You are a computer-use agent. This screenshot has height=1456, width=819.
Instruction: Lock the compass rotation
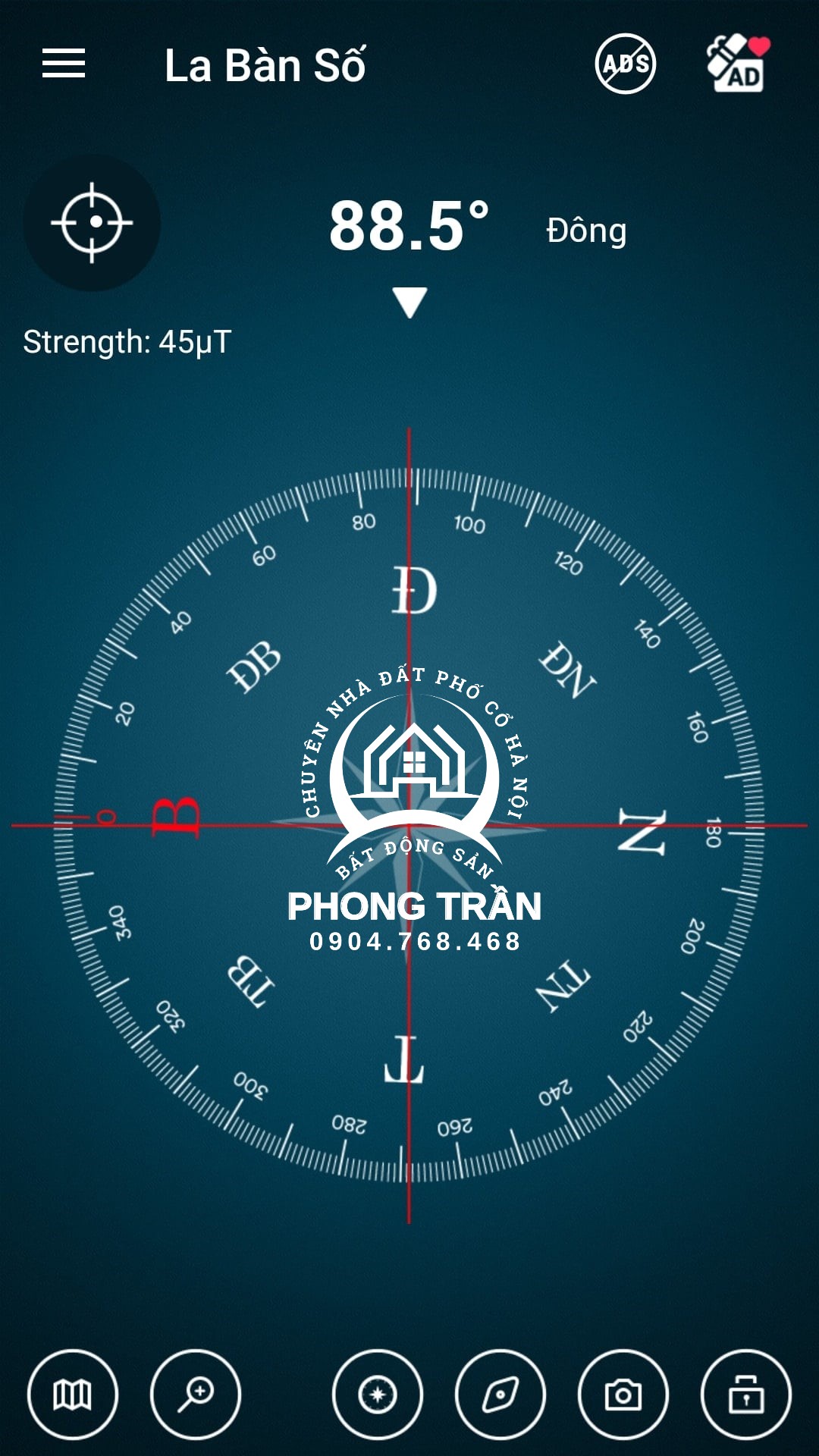pyautogui.click(x=746, y=1394)
